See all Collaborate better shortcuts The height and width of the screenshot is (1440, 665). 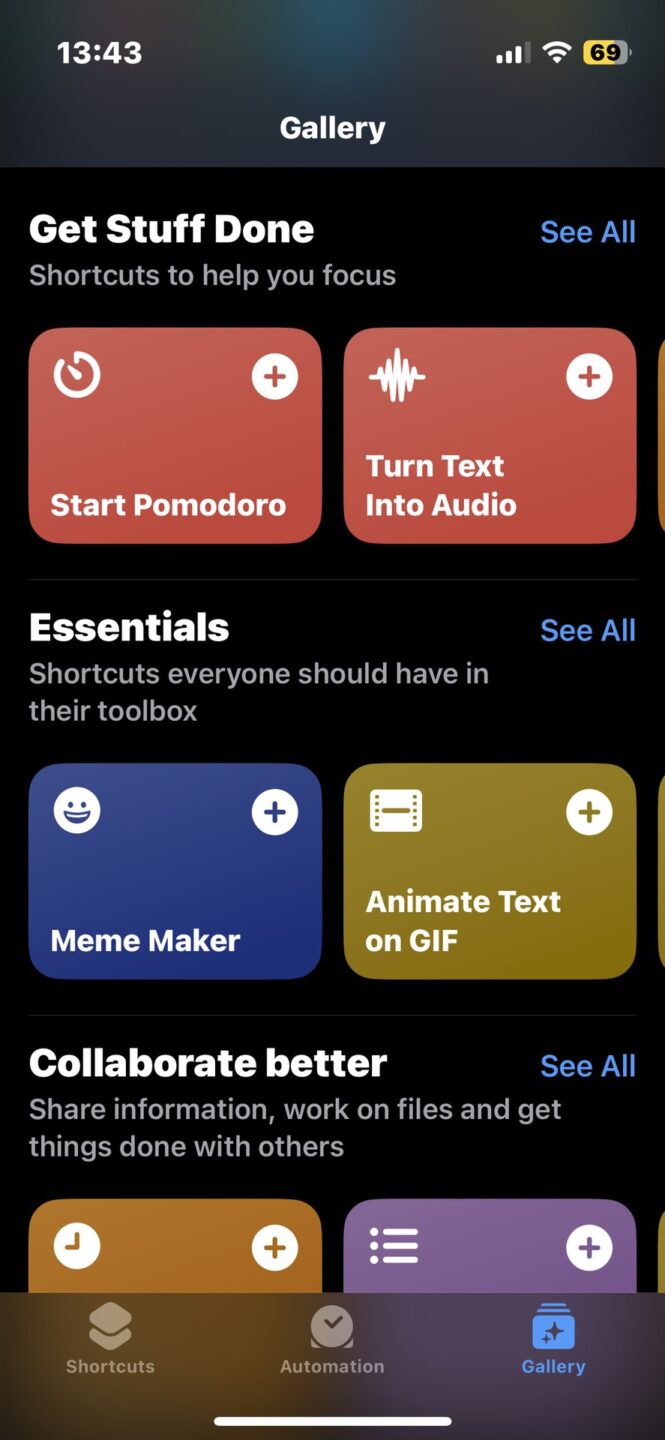click(588, 1066)
